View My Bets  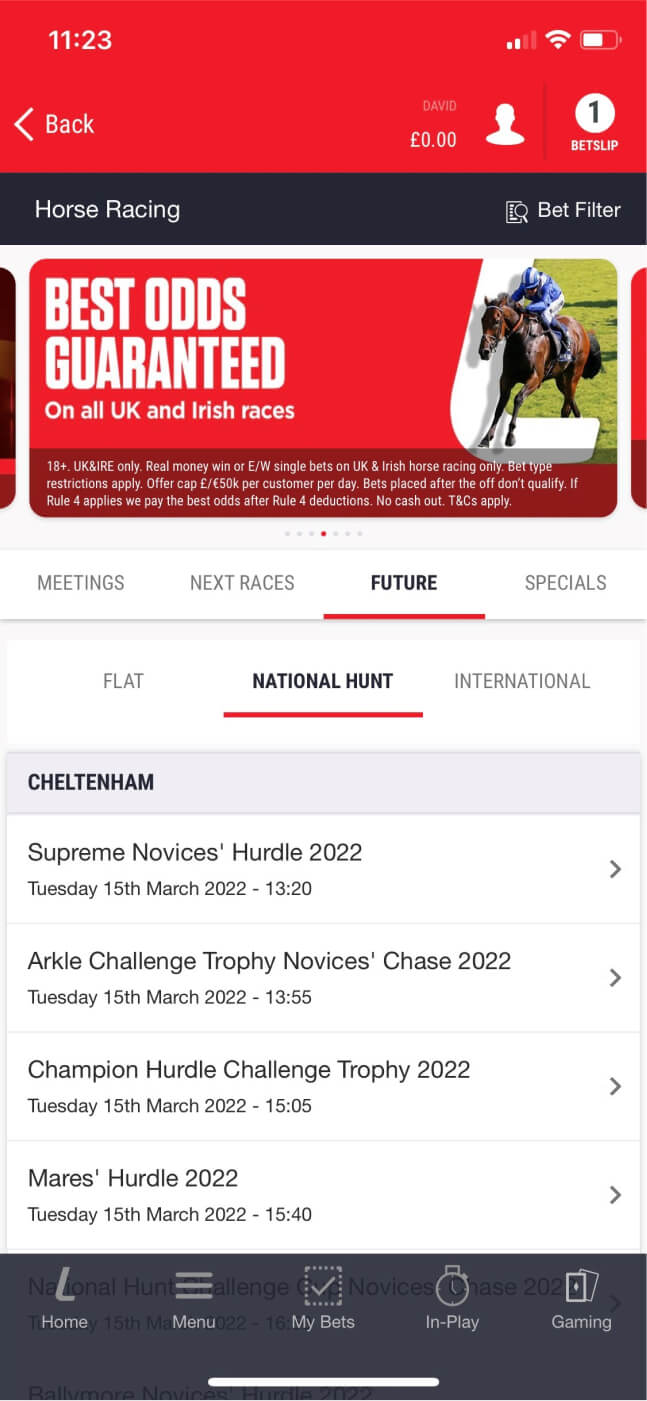(323, 1298)
